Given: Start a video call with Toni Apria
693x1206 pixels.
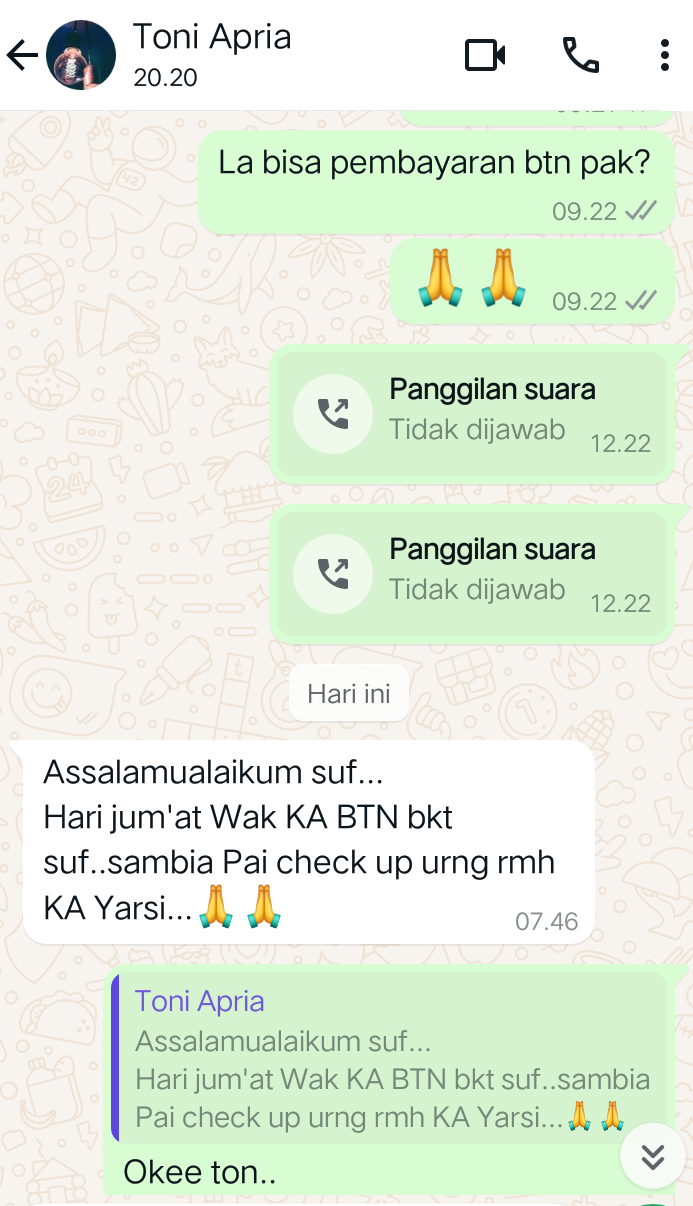Looking at the screenshot, I should pos(485,55).
